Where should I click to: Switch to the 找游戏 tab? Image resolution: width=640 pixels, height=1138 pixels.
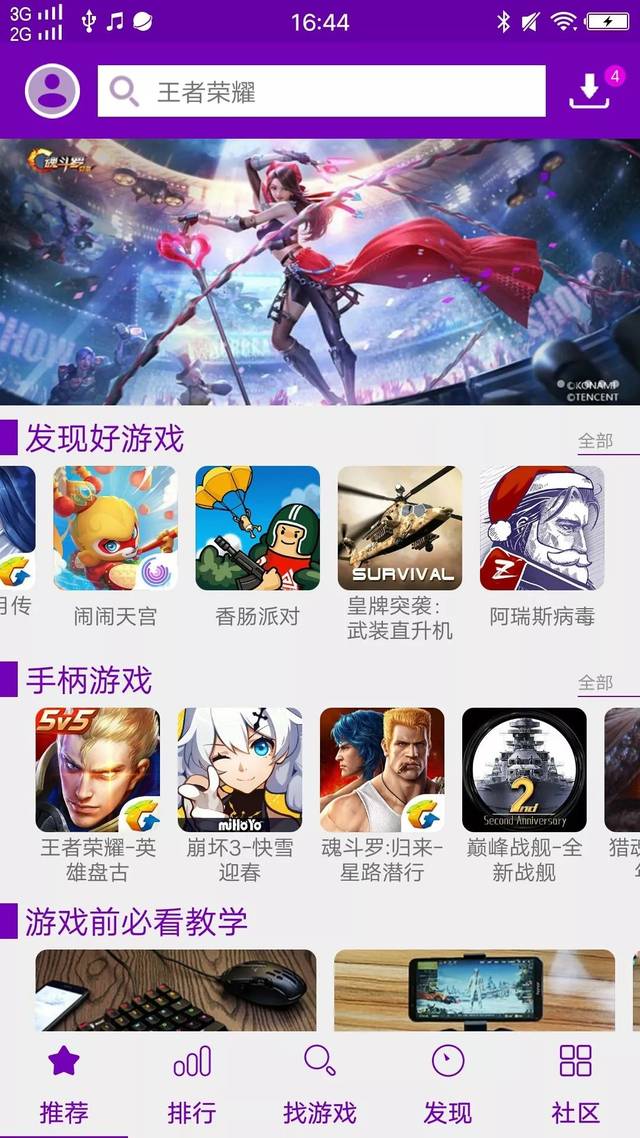coord(320,1086)
